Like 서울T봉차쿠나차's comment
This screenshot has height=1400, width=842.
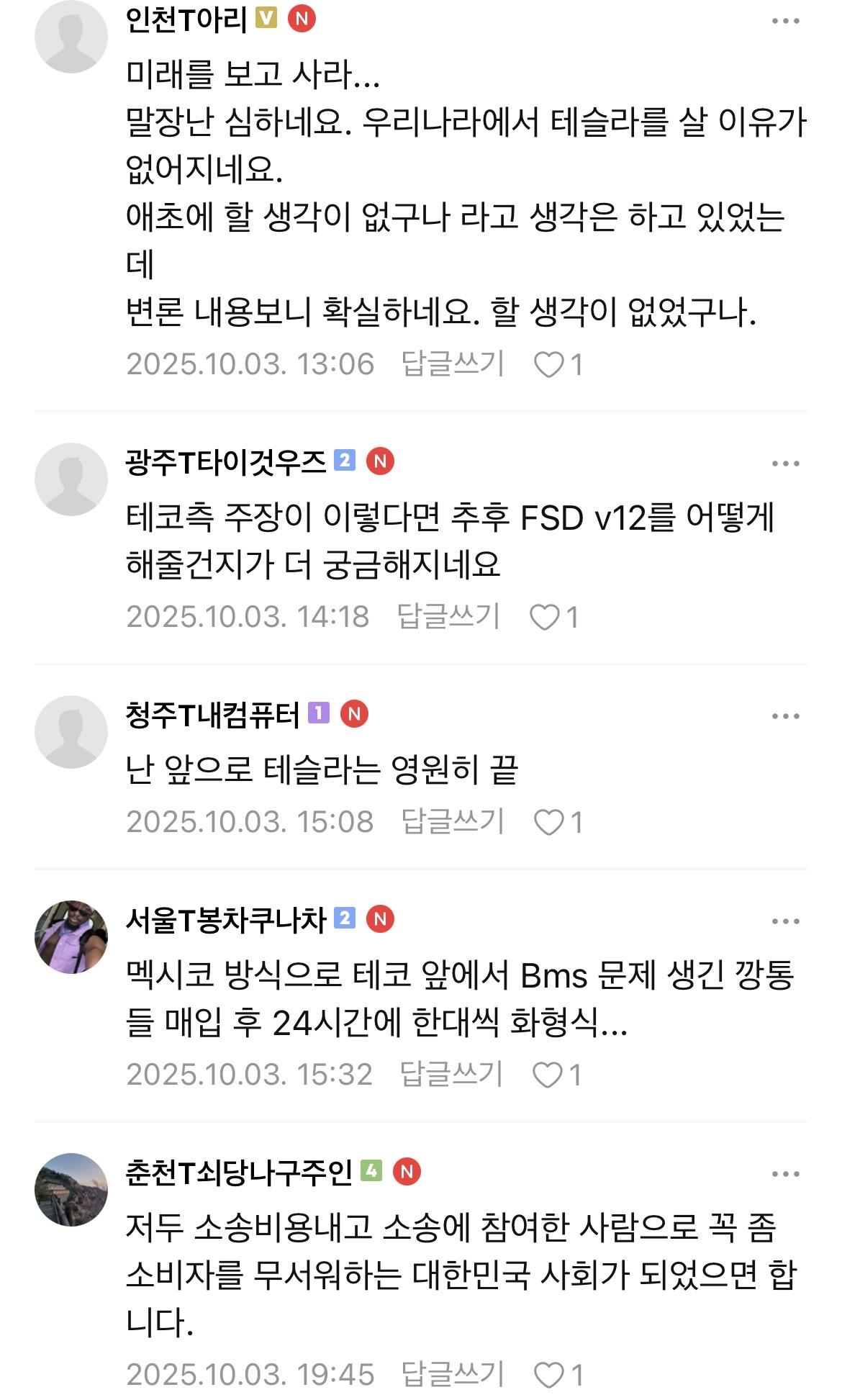[548, 1075]
